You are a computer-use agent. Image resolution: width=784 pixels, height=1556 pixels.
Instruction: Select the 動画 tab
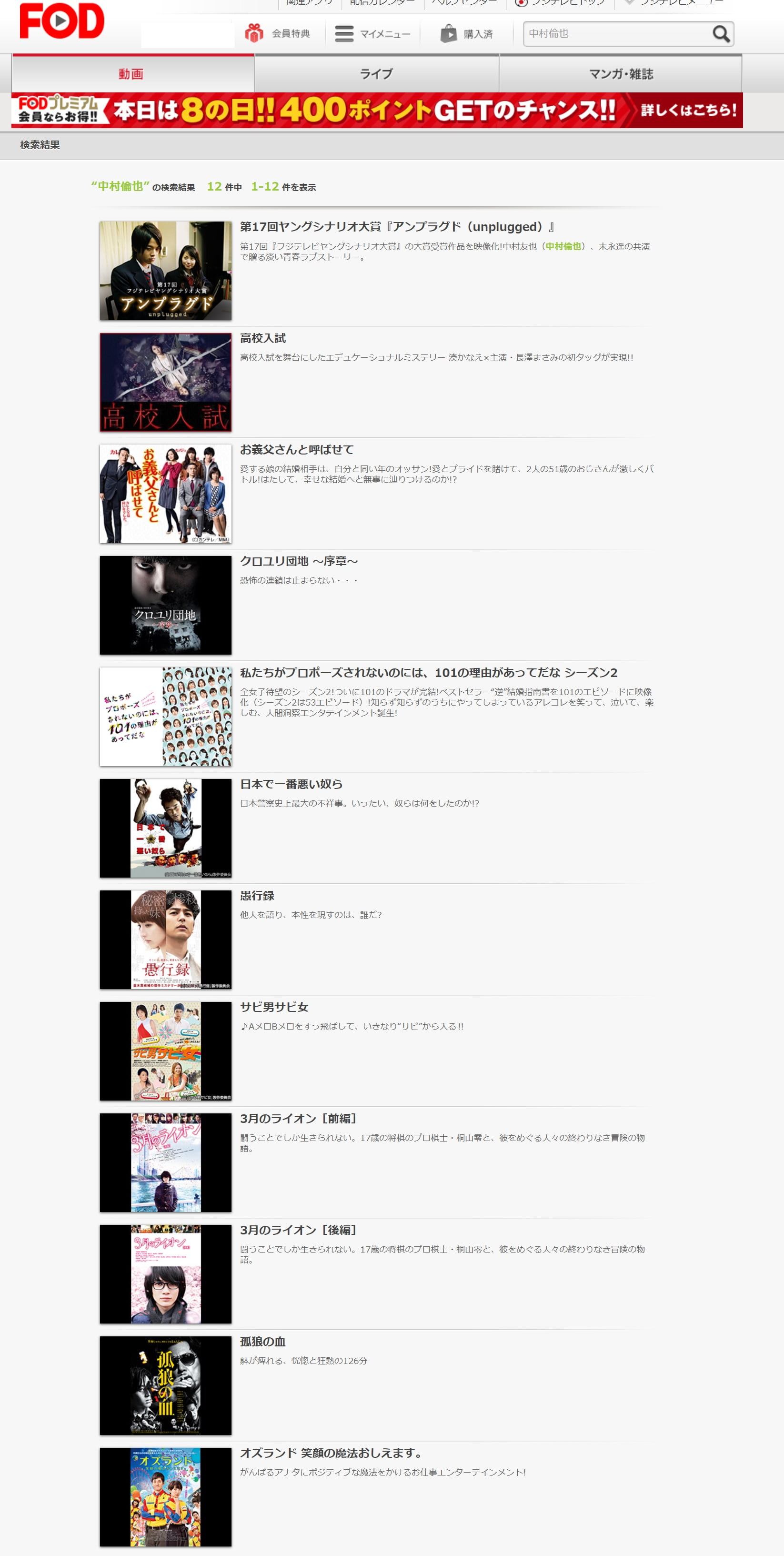tap(131, 74)
